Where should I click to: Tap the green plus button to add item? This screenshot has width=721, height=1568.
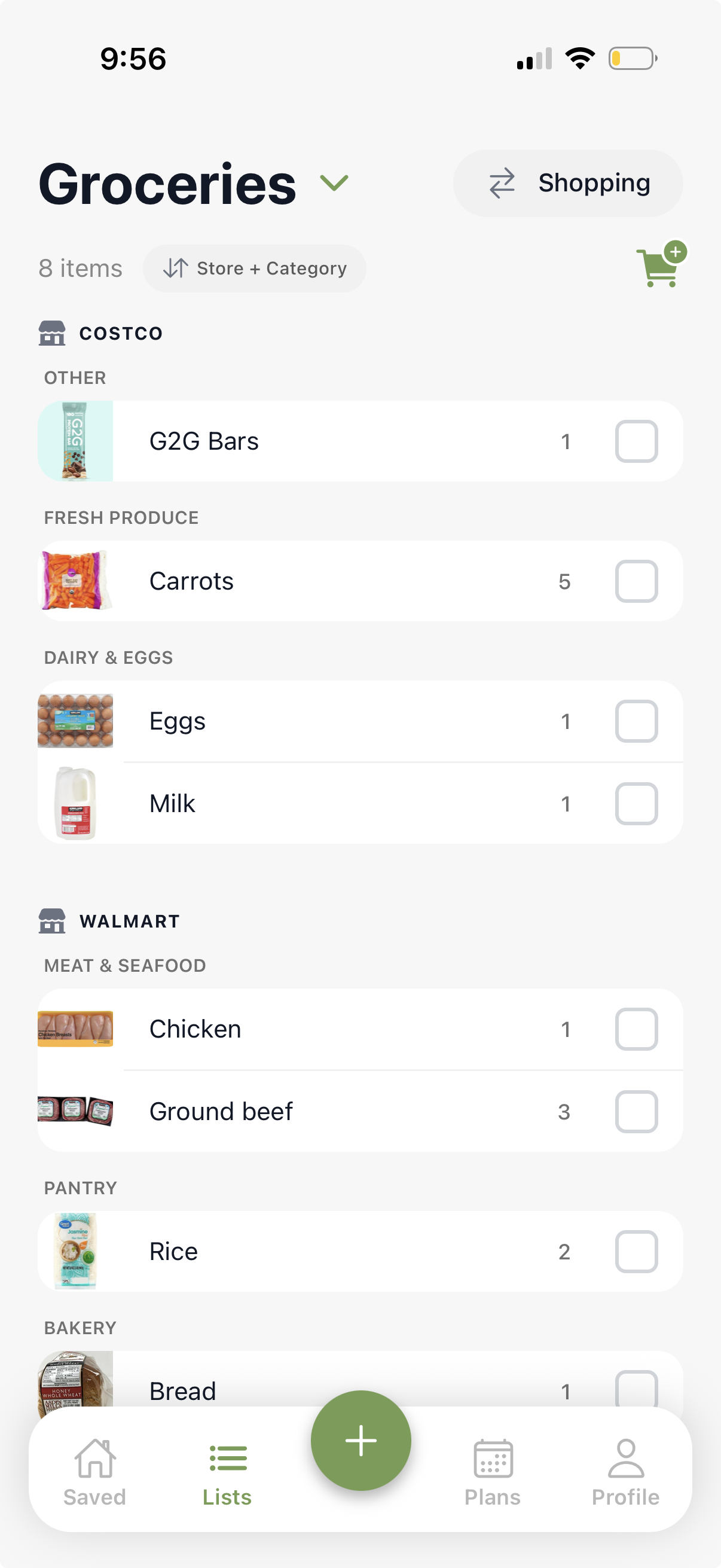coord(361,1440)
